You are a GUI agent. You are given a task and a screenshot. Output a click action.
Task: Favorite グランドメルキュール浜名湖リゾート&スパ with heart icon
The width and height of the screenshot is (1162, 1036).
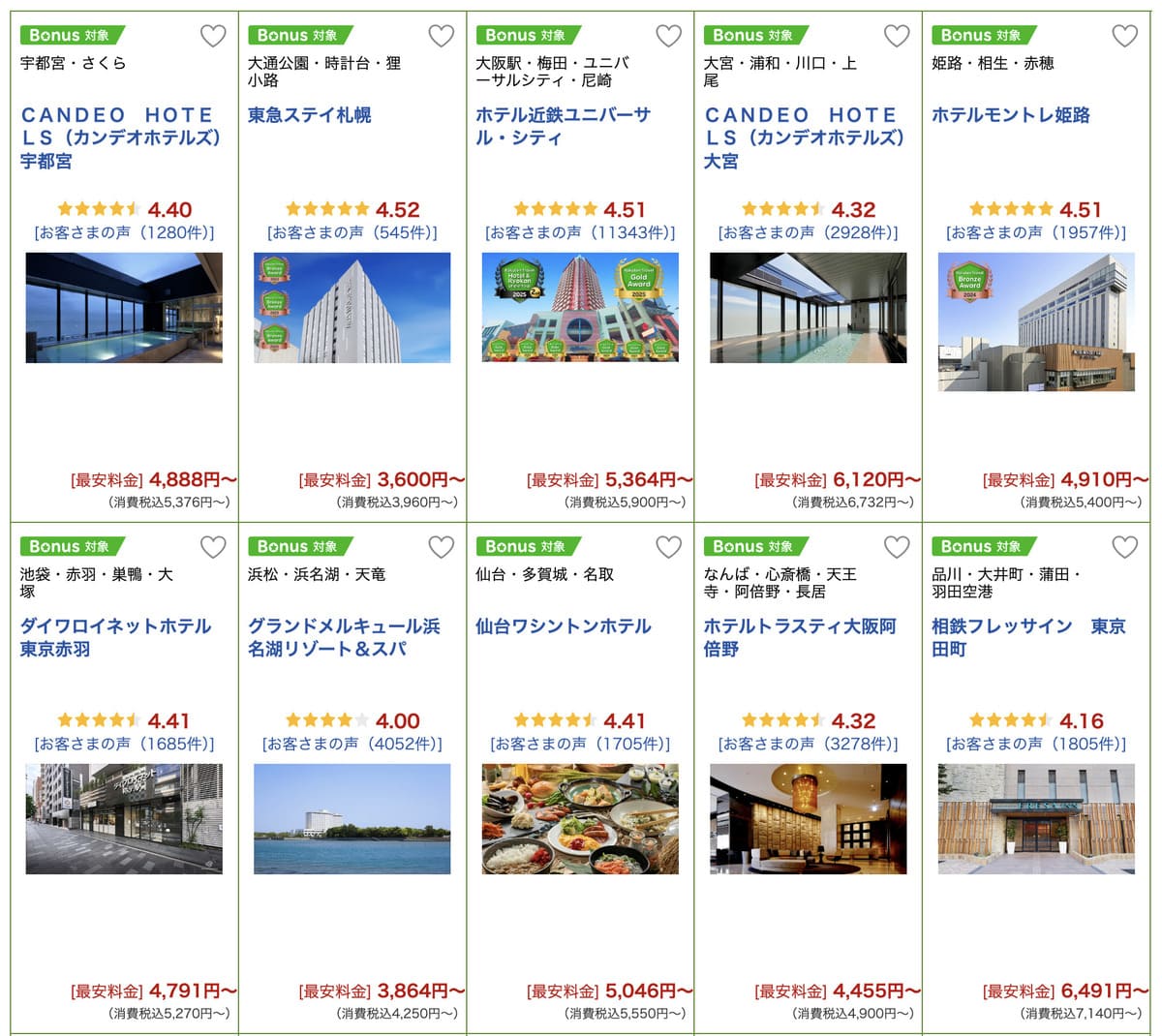click(441, 548)
